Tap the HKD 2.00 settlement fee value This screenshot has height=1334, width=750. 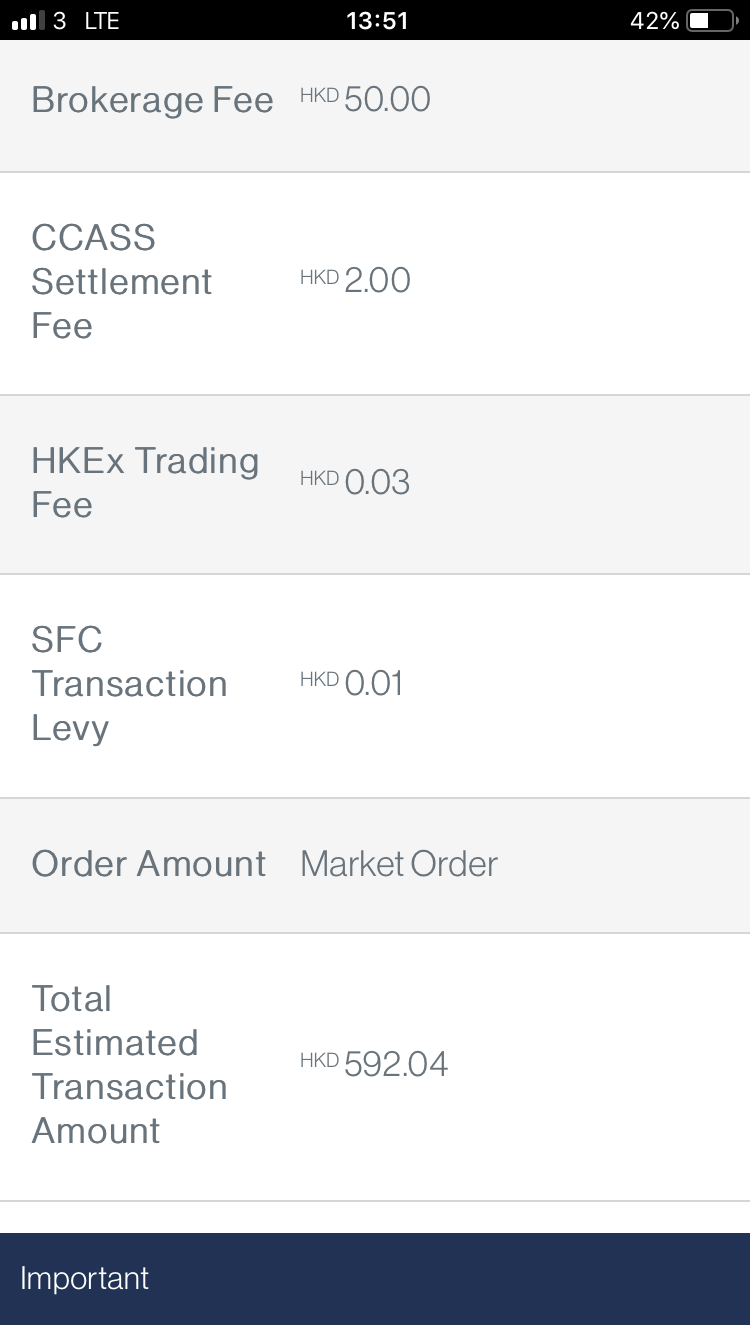point(356,281)
